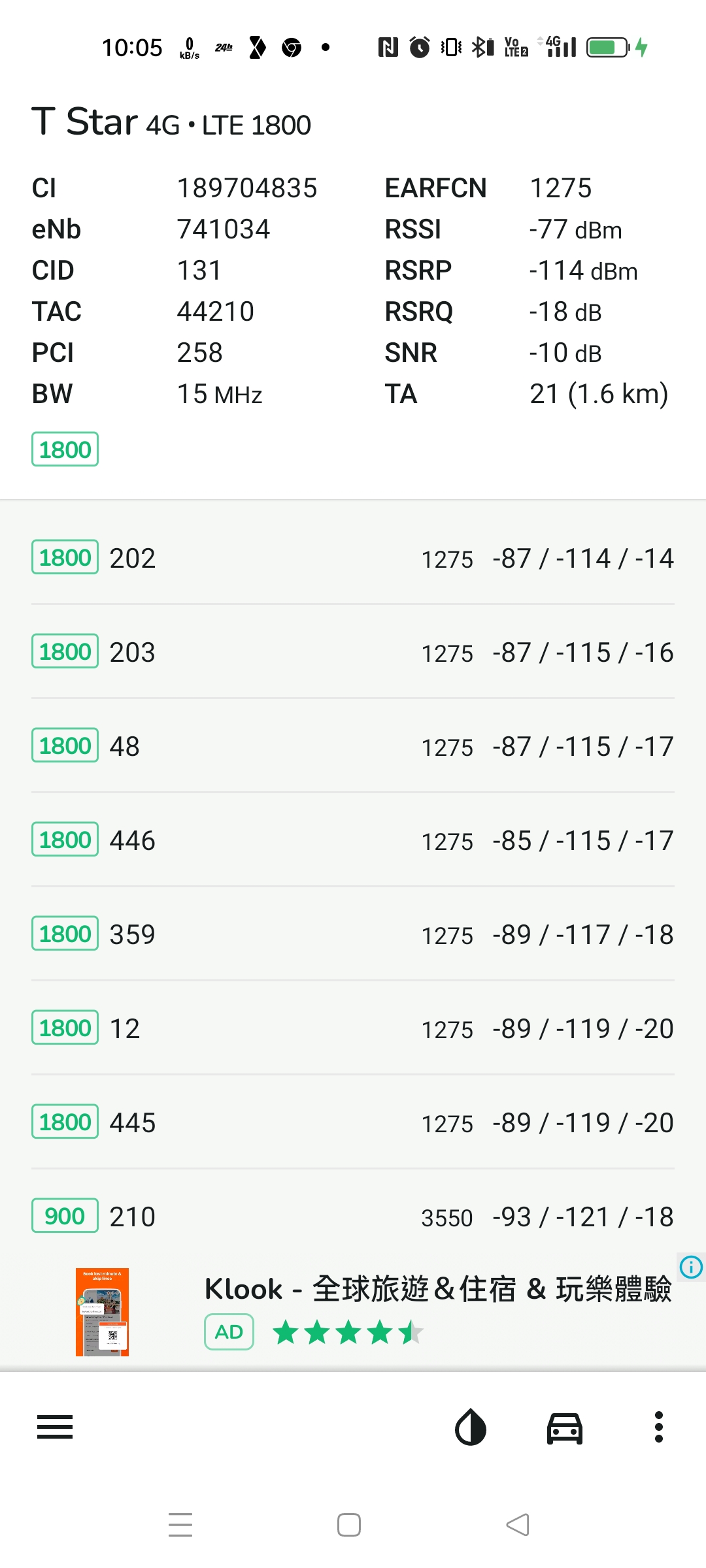The image size is (706, 1568).
Task: Open the three-dot overflow menu
Action: click(659, 1428)
